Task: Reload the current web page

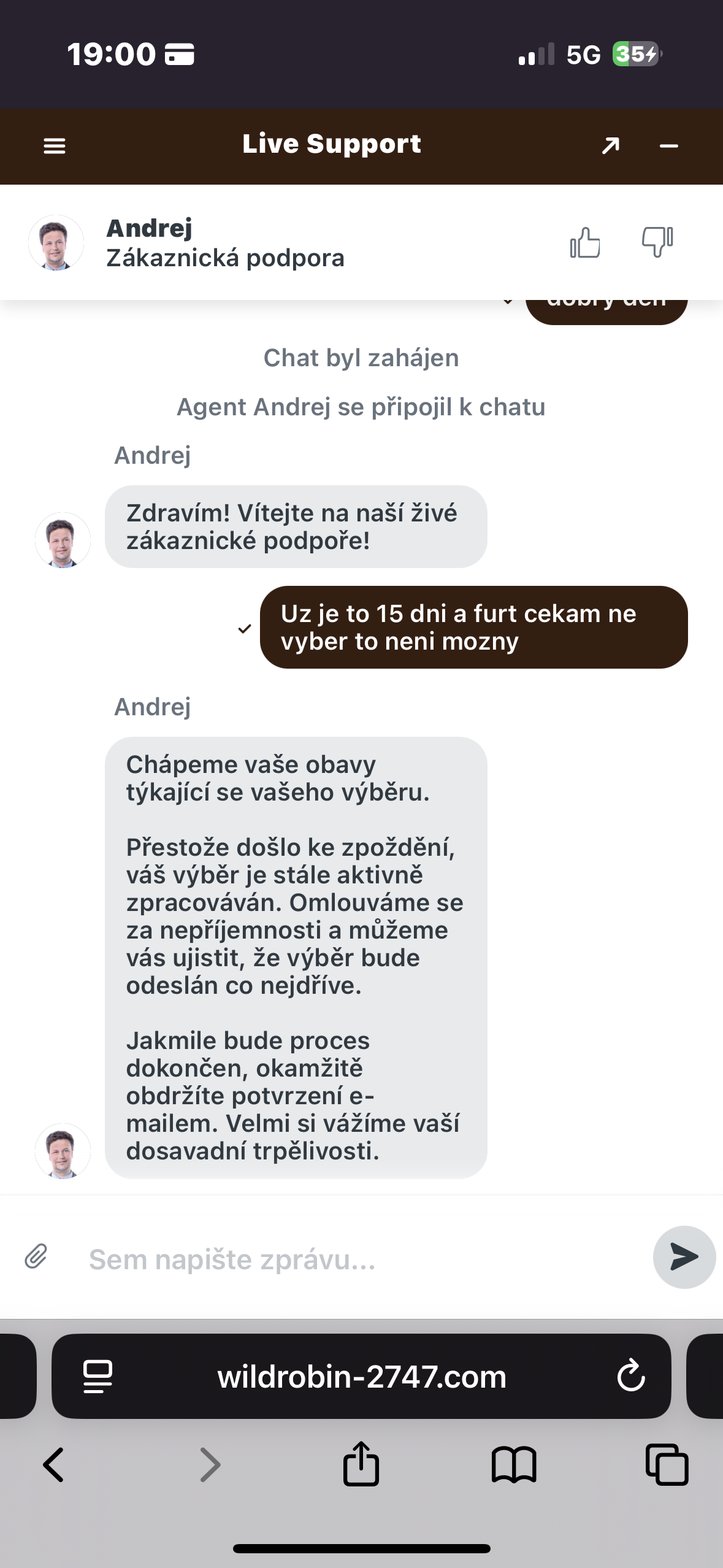Action: [631, 1377]
